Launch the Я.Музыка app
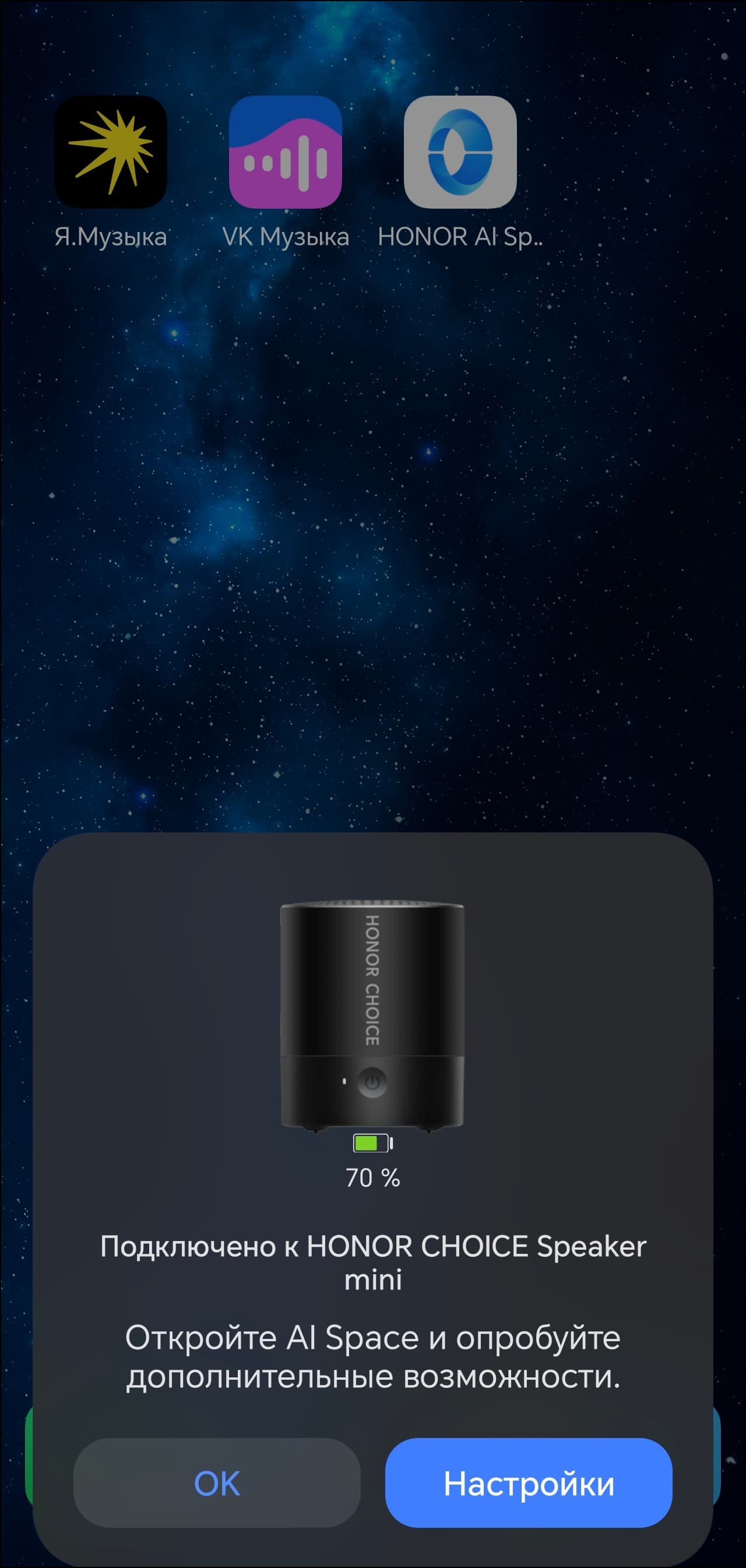 coord(111,152)
